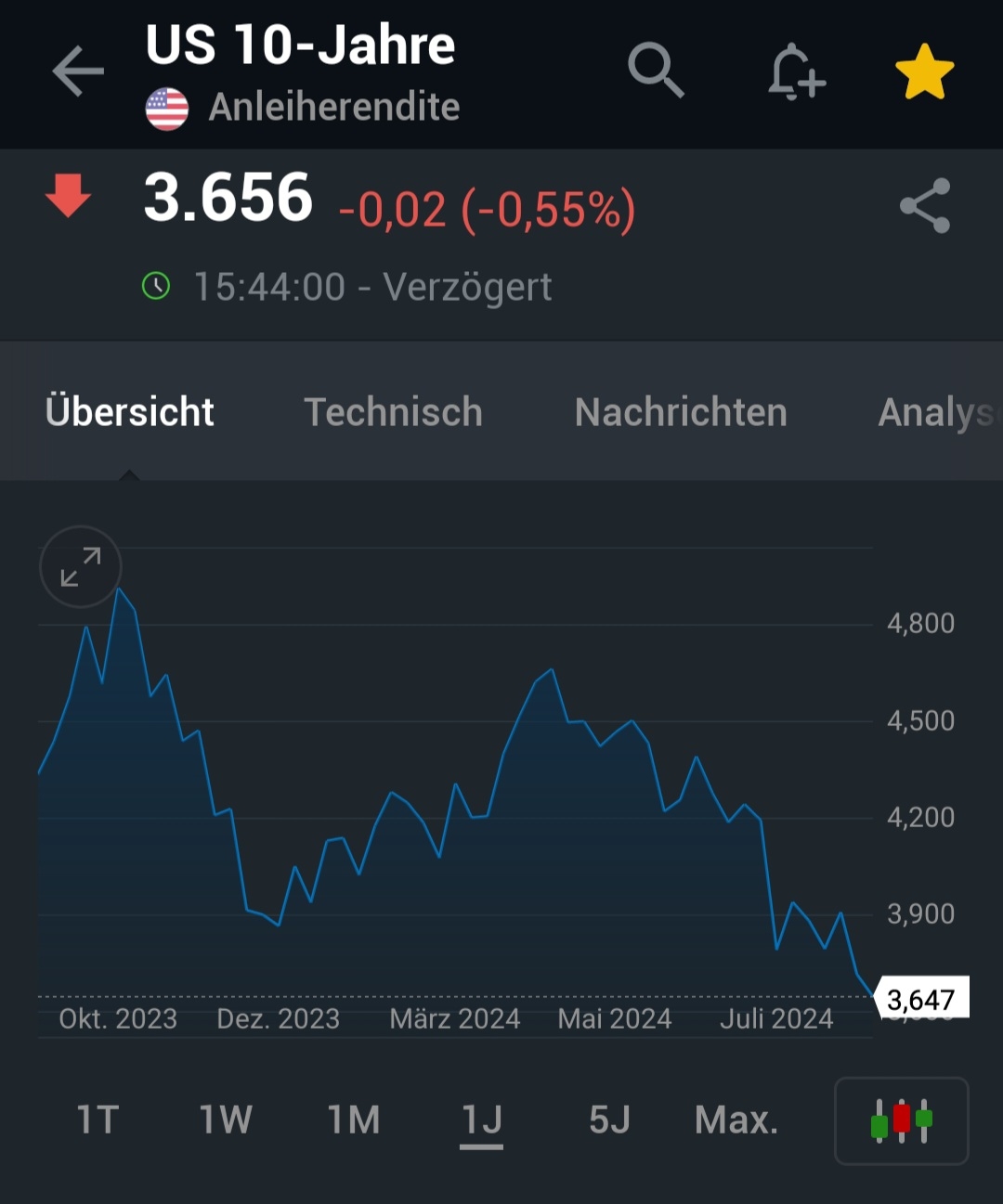Select the 1W chart period

tap(224, 1120)
